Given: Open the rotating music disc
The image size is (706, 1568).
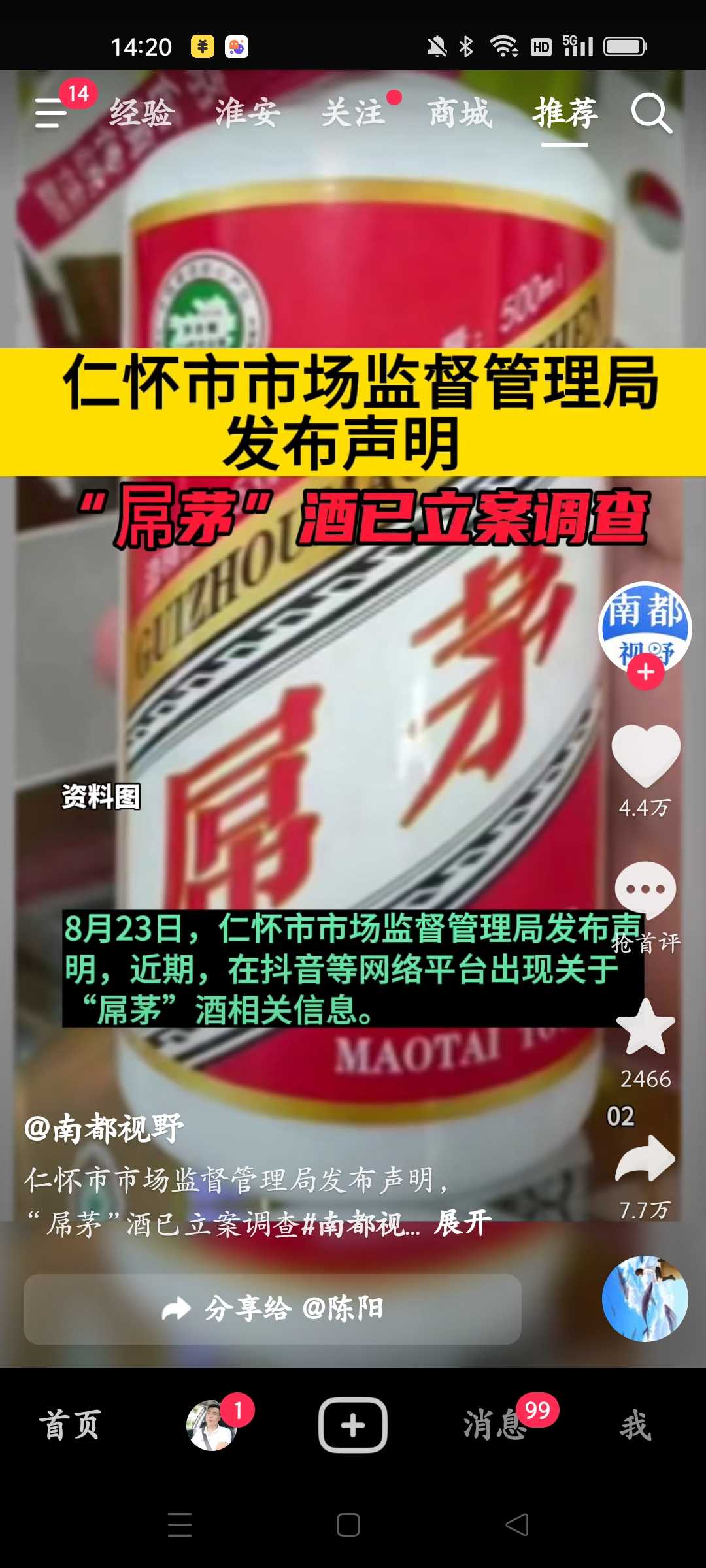Looking at the screenshot, I should (645, 1299).
